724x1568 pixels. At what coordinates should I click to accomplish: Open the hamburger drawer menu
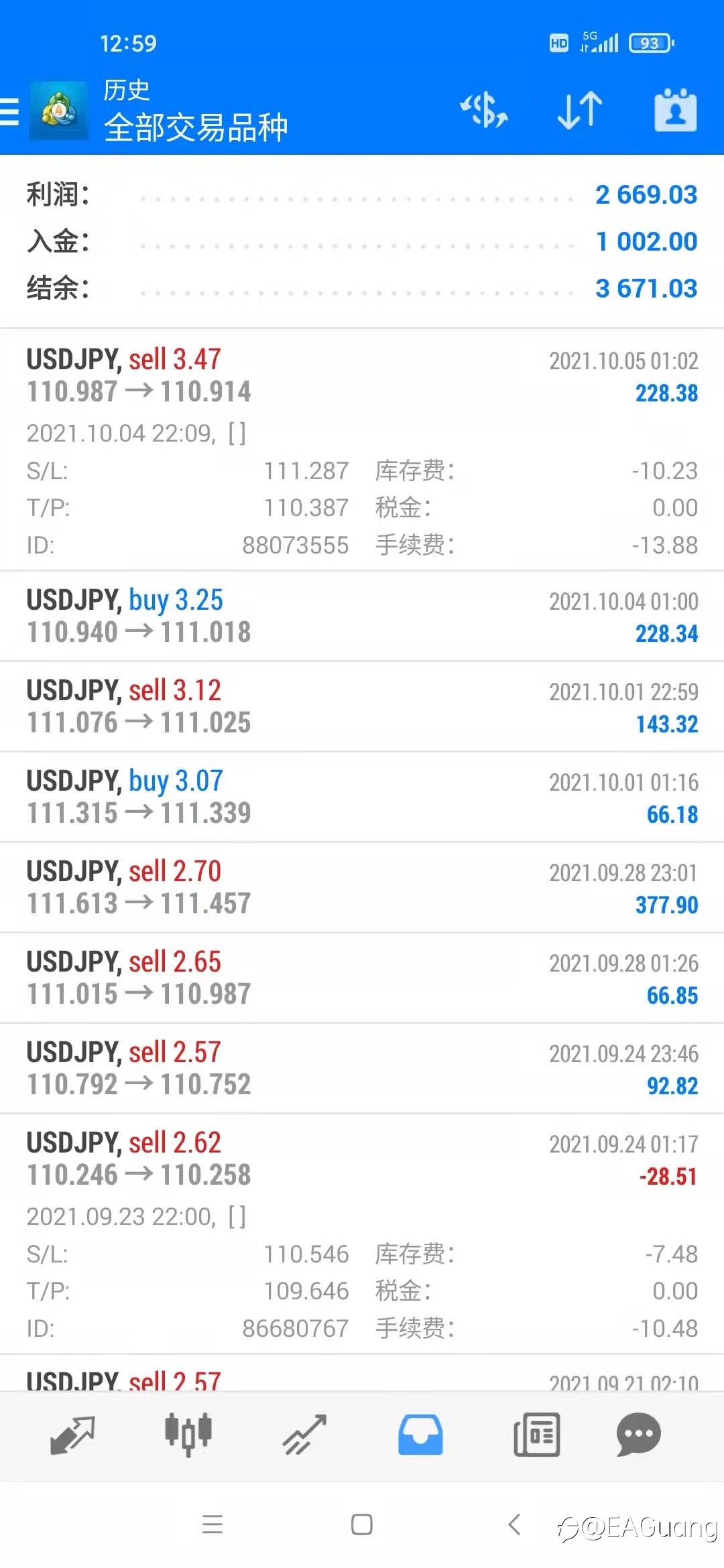click(9, 111)
